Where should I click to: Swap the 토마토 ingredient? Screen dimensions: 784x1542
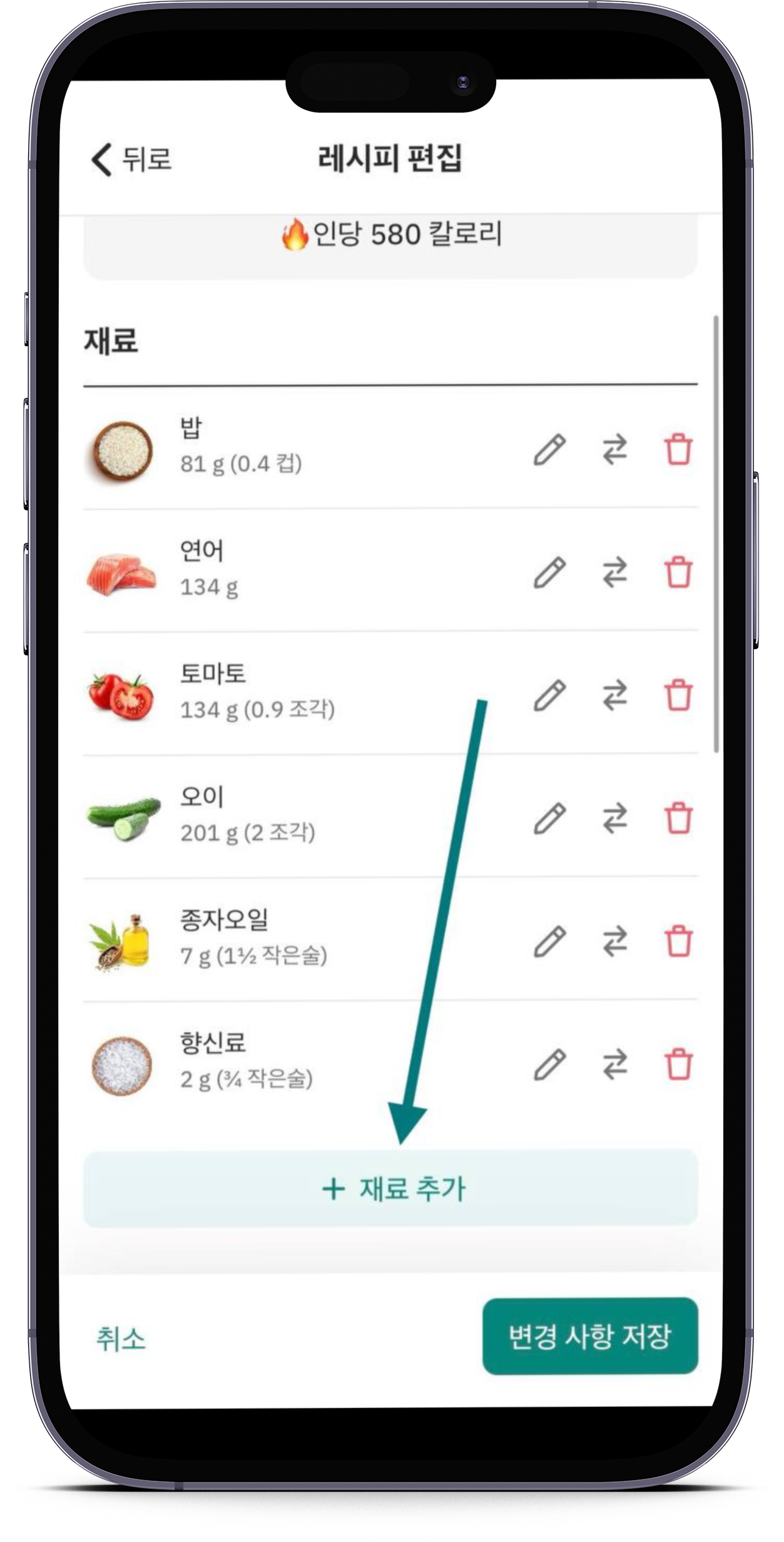[614, 695]
